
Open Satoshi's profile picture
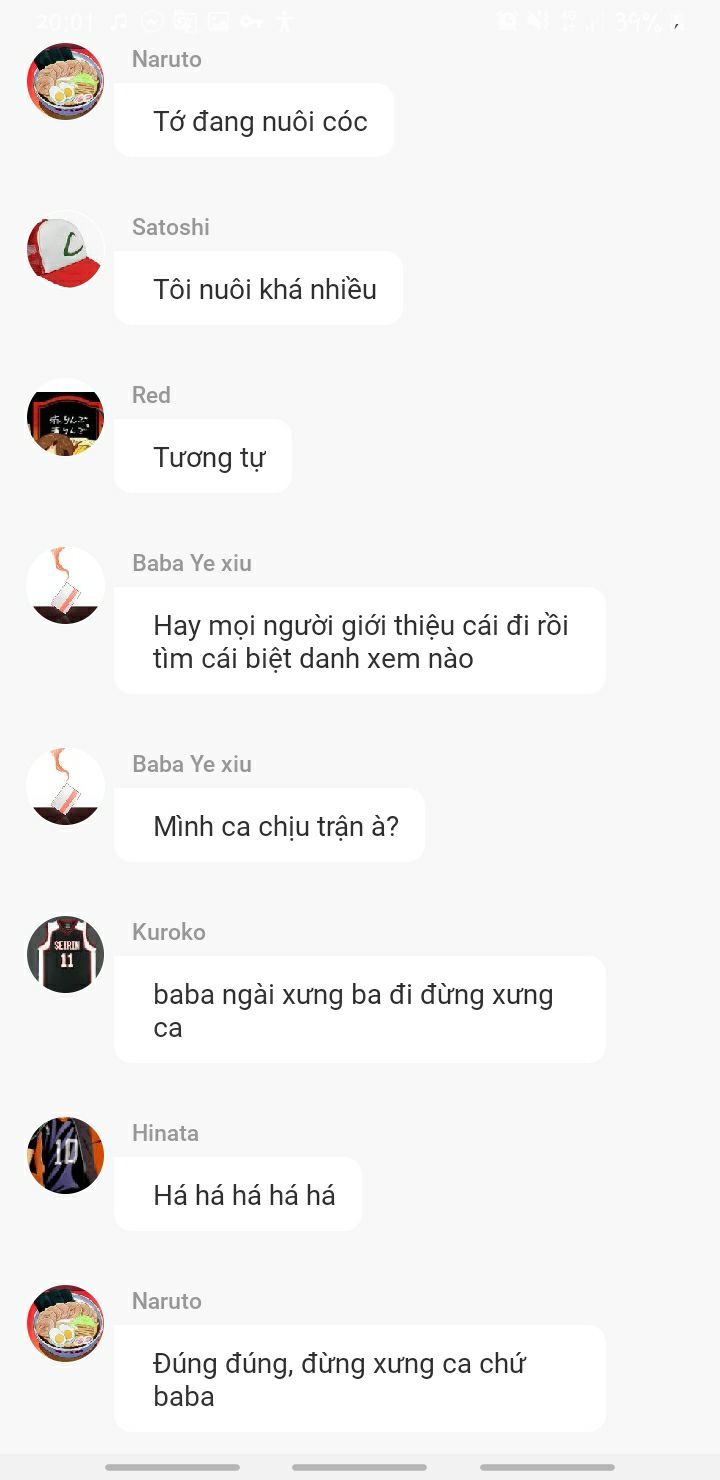(x=65, y=249)
